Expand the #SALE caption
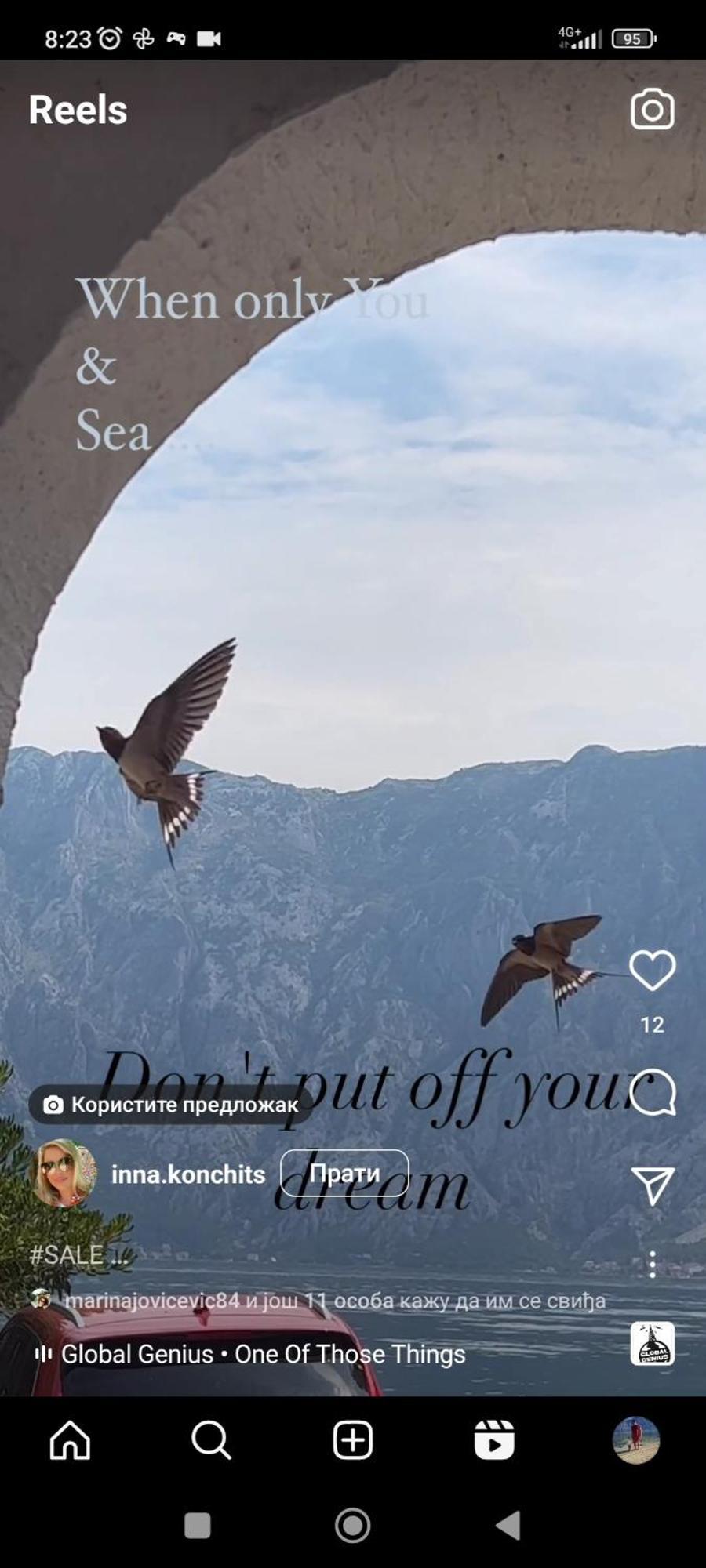This screenshot has width=706, height=1568. coord(78,1255)
